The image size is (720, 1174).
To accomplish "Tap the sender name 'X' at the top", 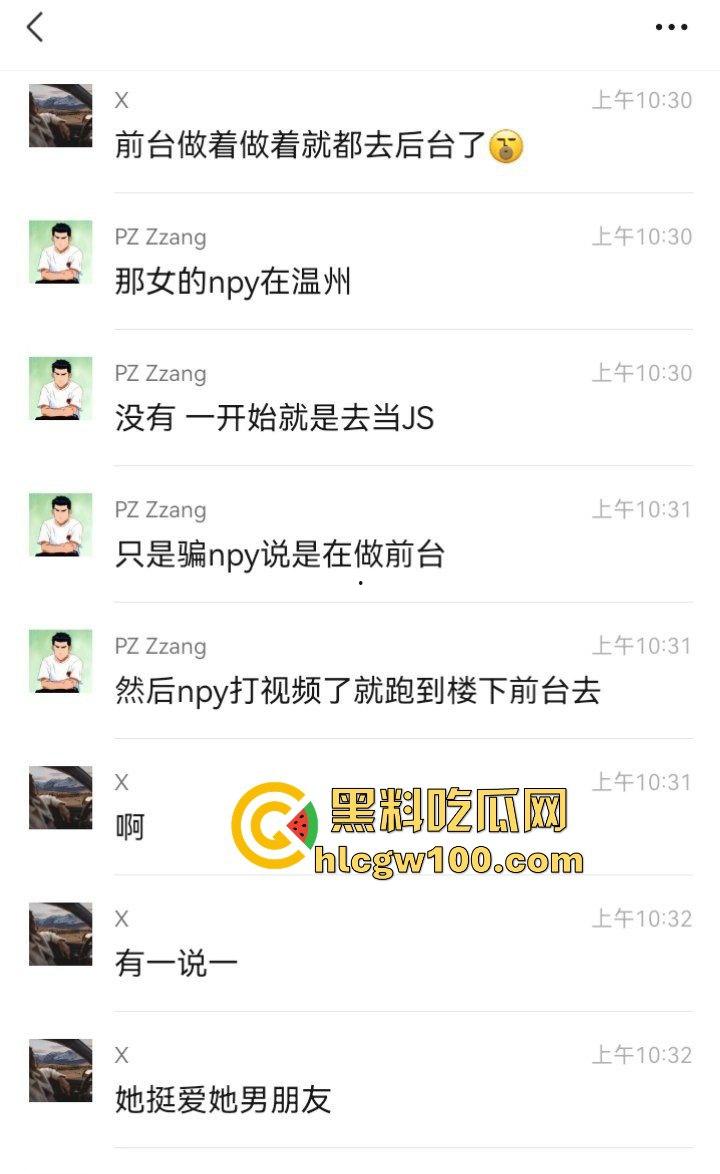I will click(x=119, y=101).
